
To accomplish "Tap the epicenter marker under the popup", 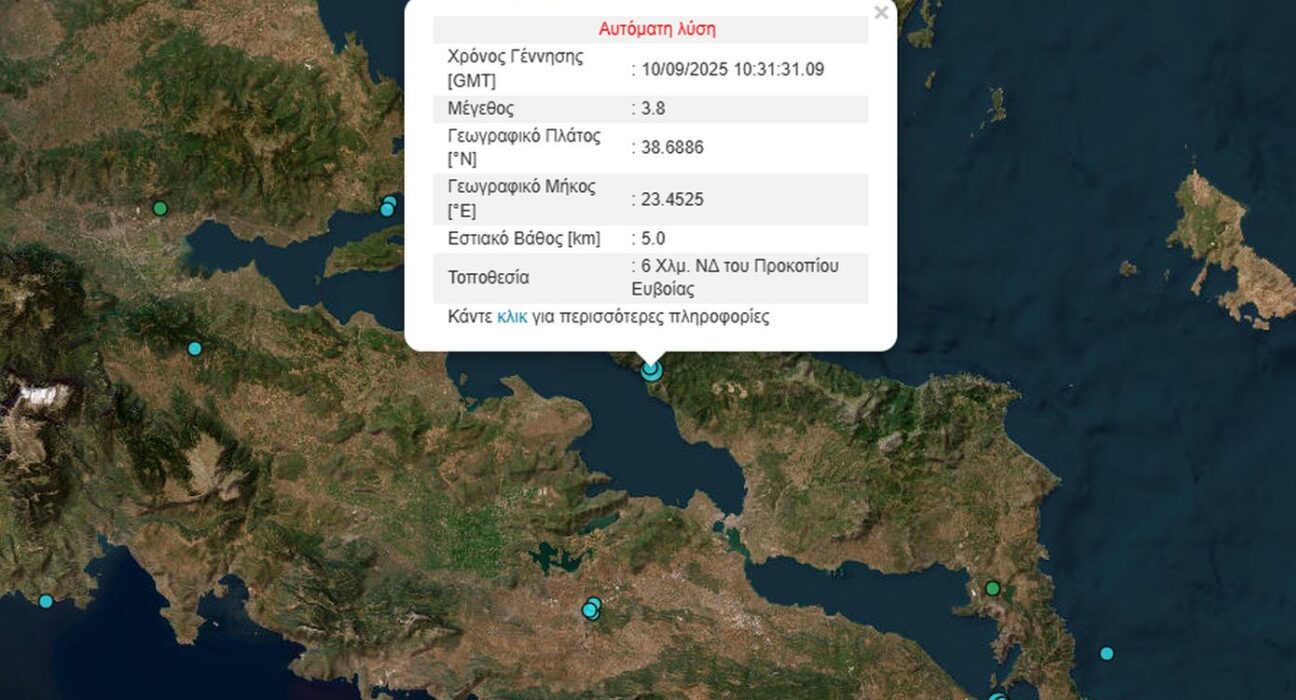I will pos(652,371).
